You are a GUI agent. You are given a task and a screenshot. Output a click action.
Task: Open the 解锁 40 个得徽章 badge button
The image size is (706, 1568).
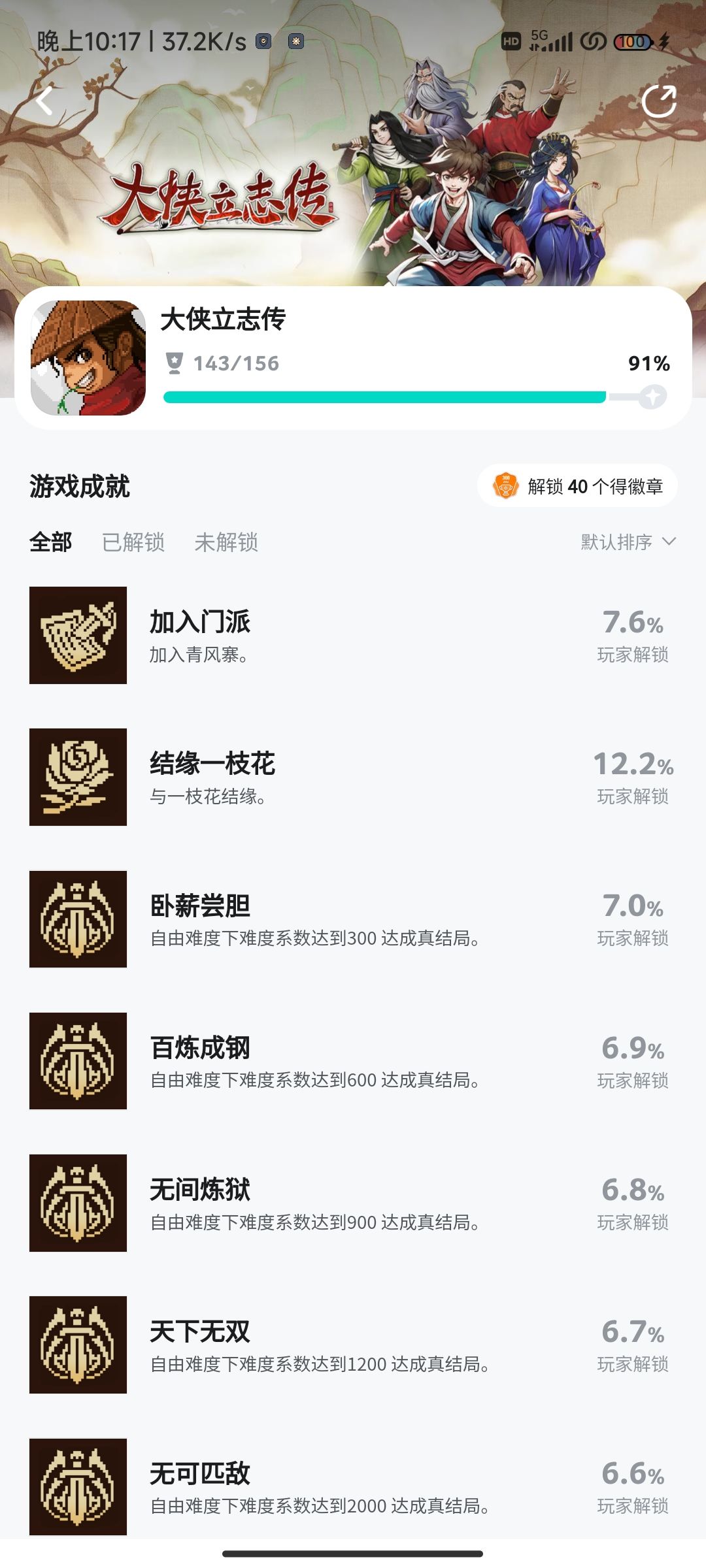[x=577, y=486]
